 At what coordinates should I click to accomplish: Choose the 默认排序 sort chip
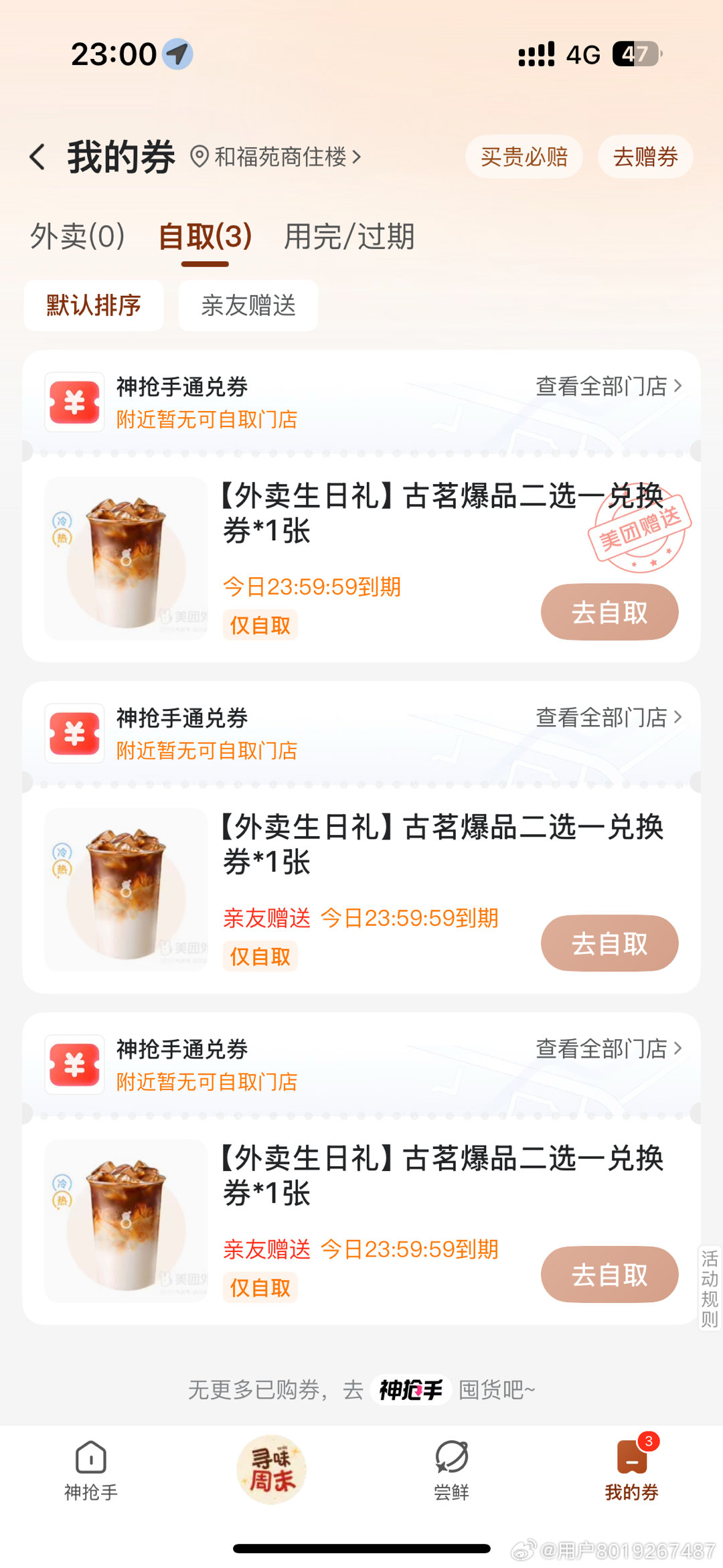(x=94, y=306)
